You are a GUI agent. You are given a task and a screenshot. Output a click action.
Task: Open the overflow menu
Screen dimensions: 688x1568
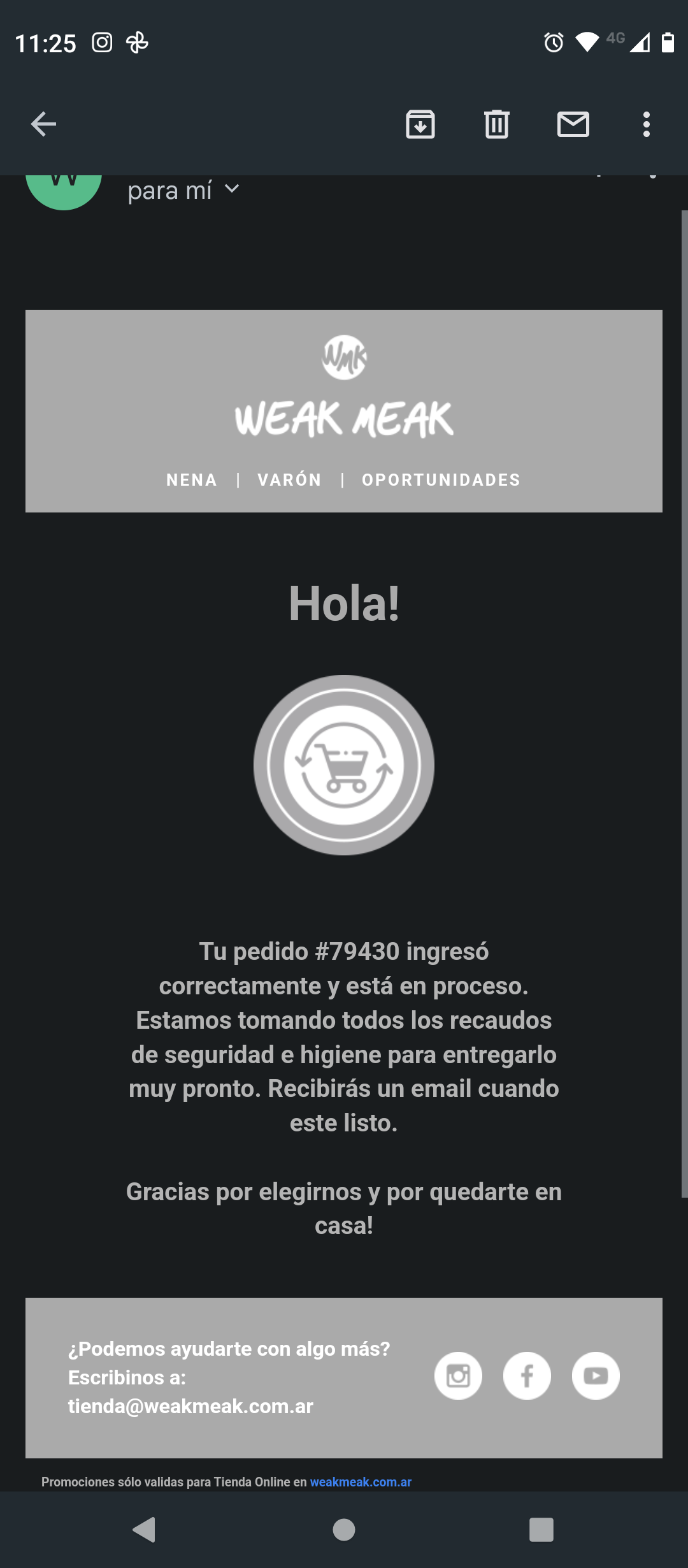[647, 124]
